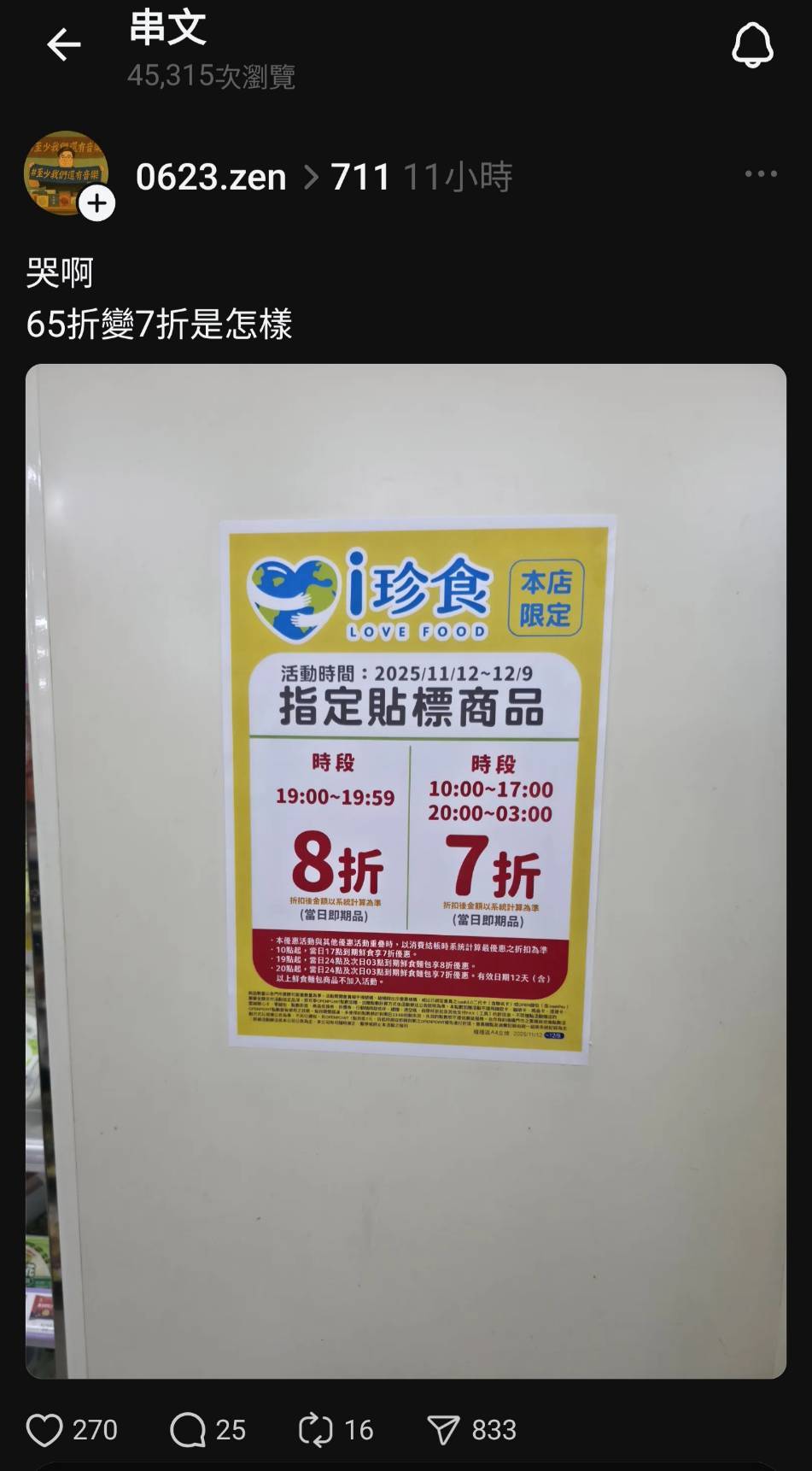Open 0623.zen's profile from username

pyautogui.click(x=211, y=177)
